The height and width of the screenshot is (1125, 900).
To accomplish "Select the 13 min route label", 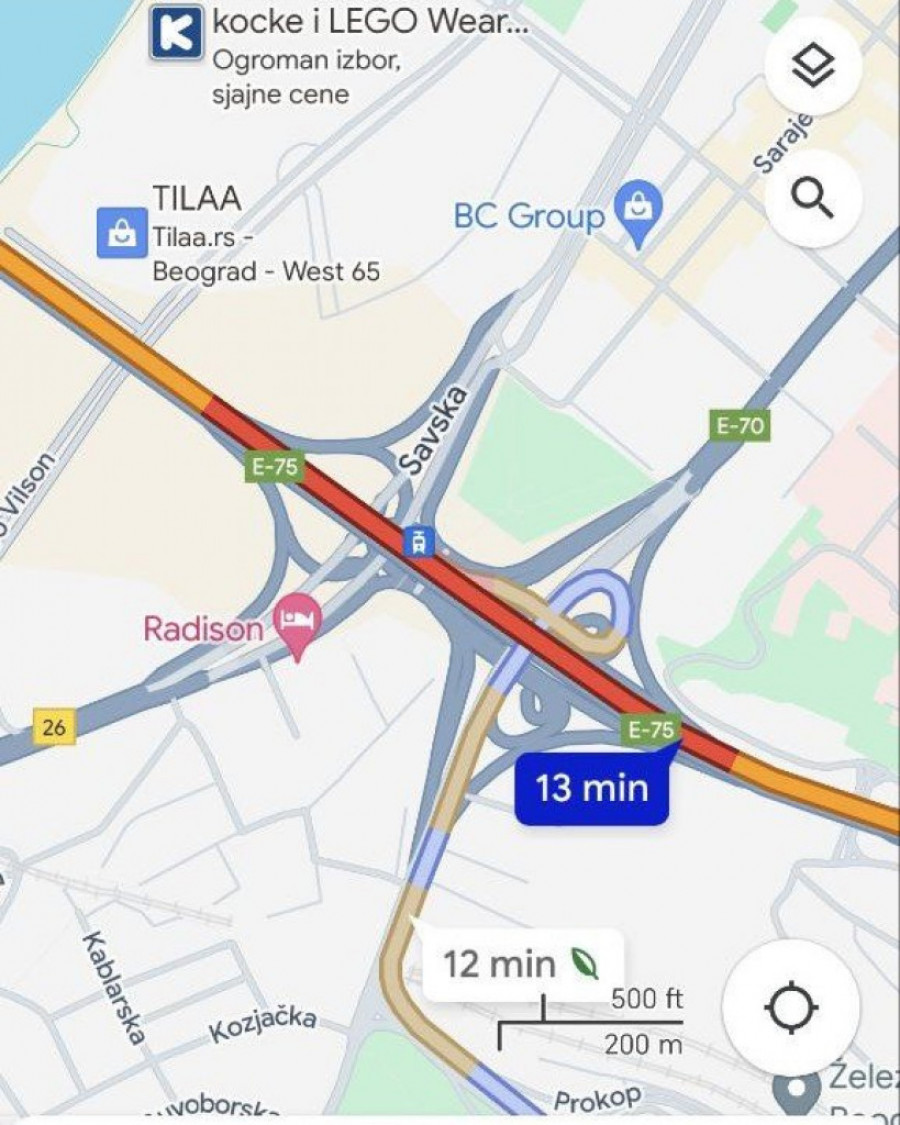I will (592, 788).
